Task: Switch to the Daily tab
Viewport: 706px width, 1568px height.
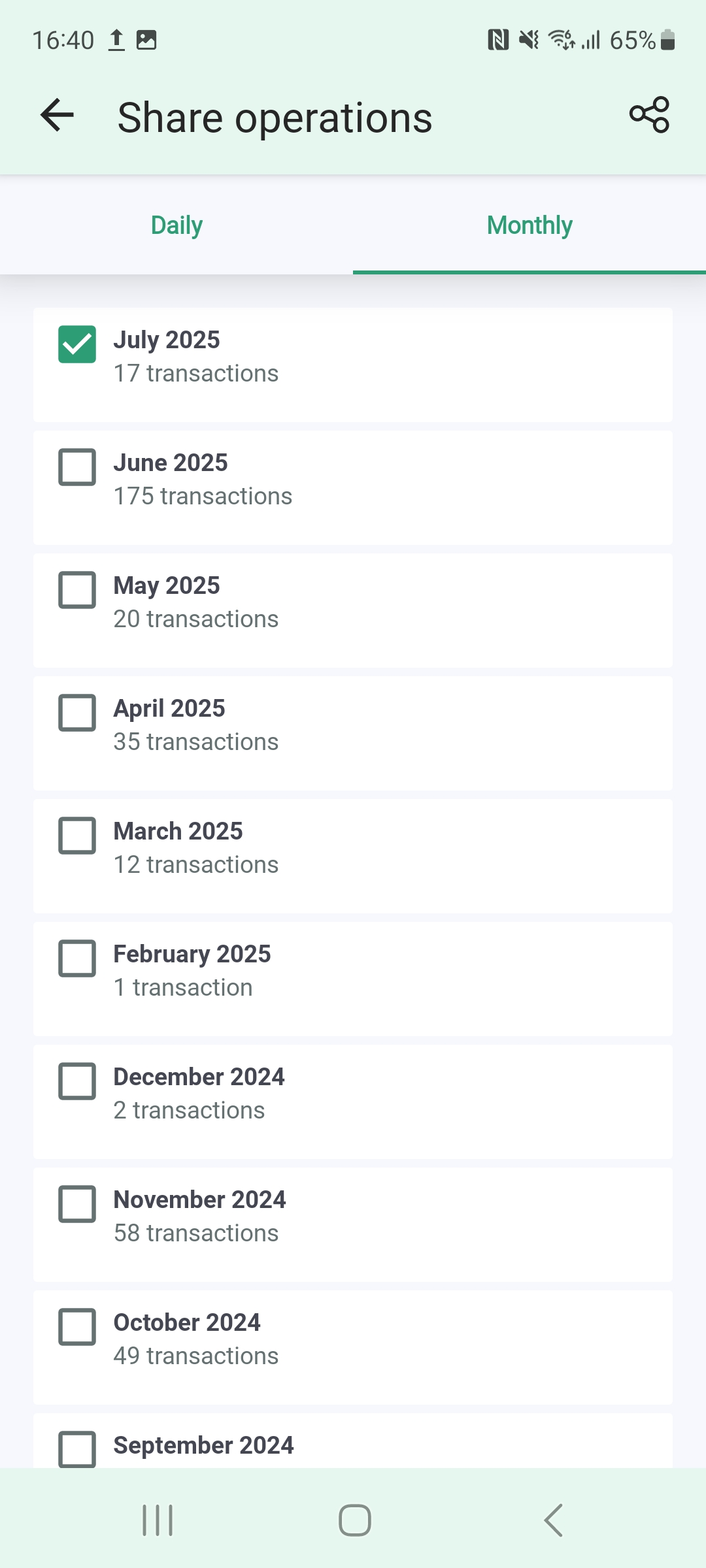Action: [x=176, y=225]
